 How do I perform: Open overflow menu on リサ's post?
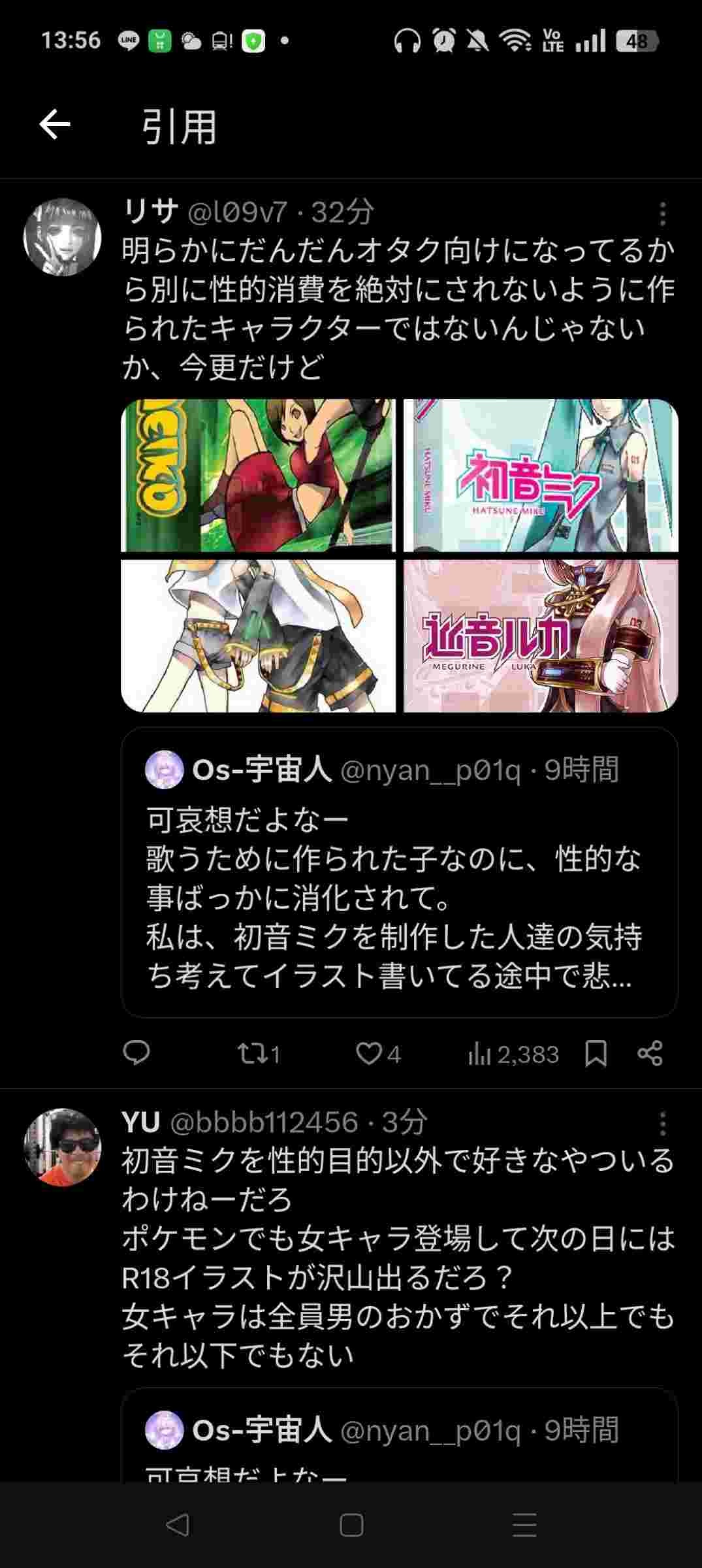click(x=662, y=214)
